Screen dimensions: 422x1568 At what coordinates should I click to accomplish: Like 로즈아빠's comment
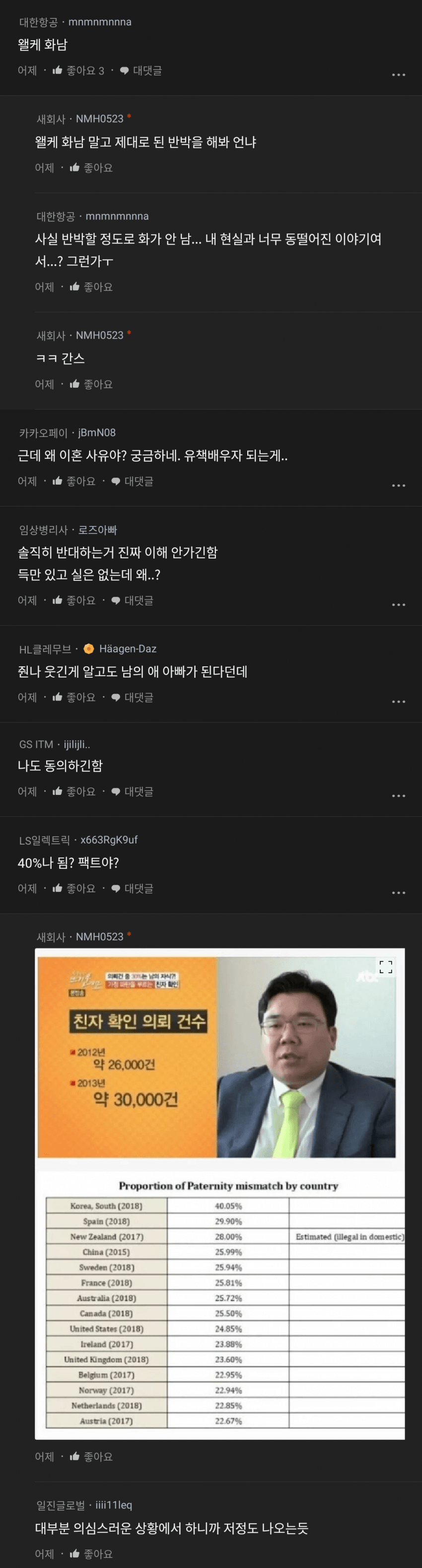tap(74, 600)
